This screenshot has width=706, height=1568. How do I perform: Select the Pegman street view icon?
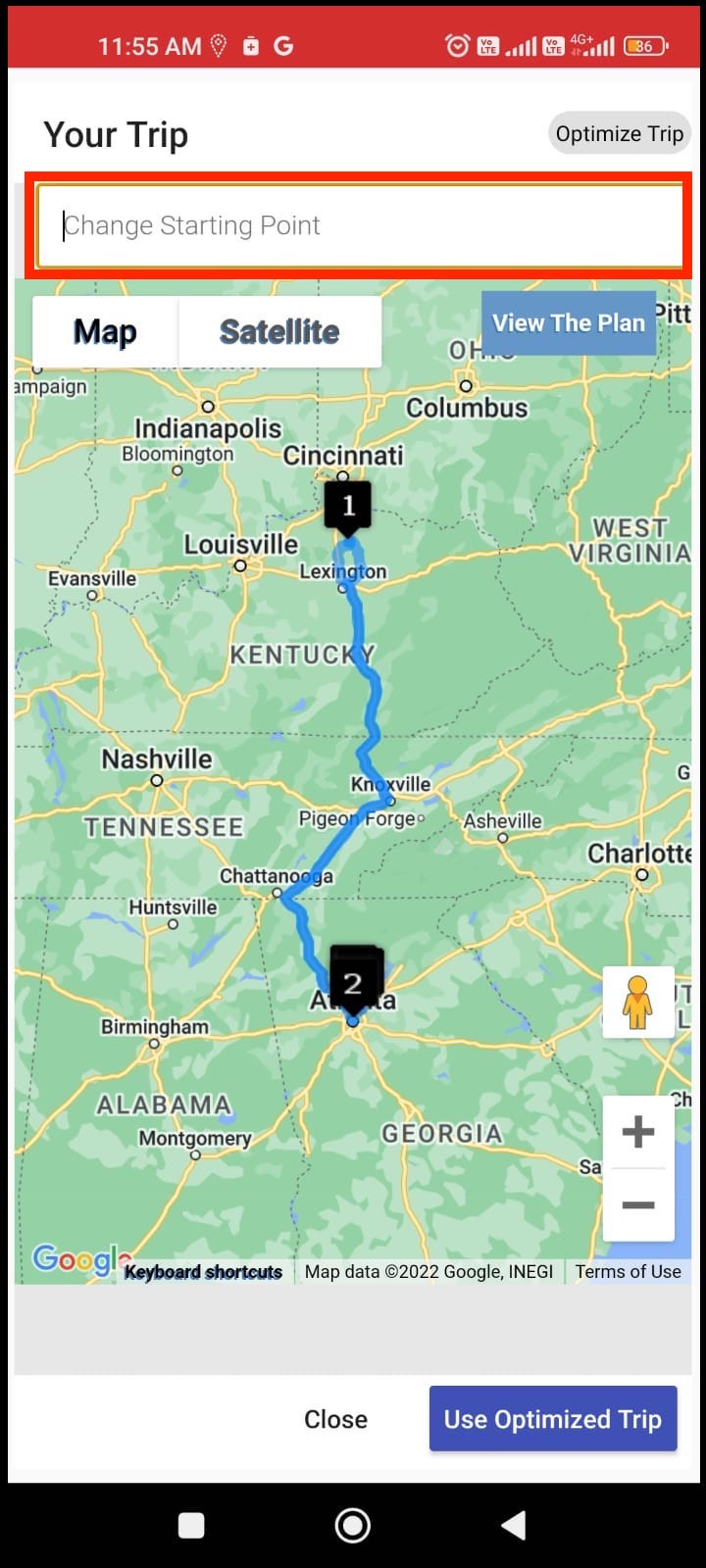point(639,1002)
